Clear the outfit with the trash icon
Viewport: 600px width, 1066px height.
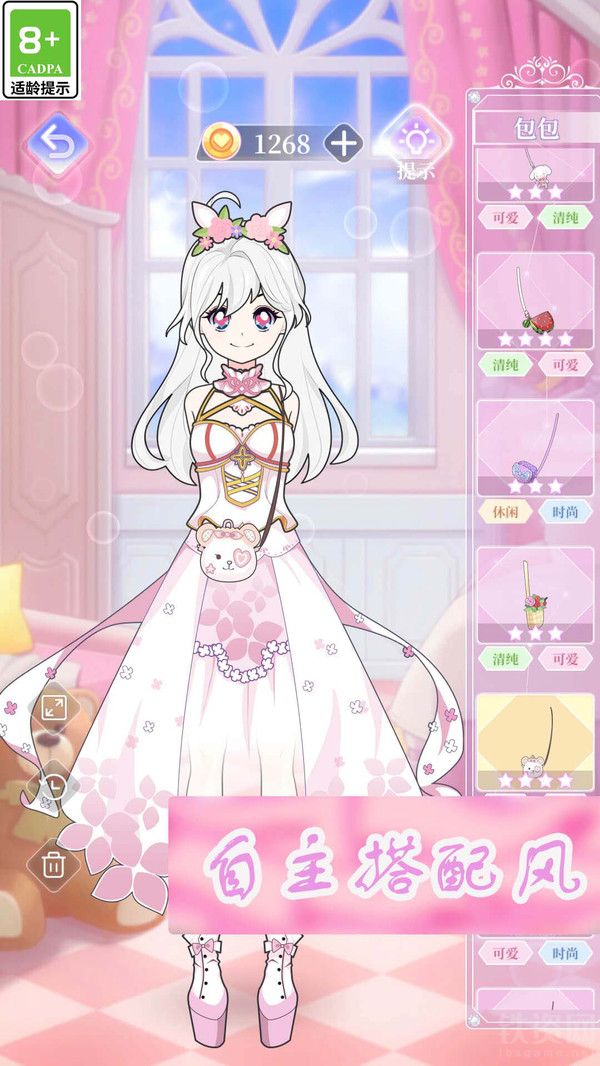coord(53,865)
